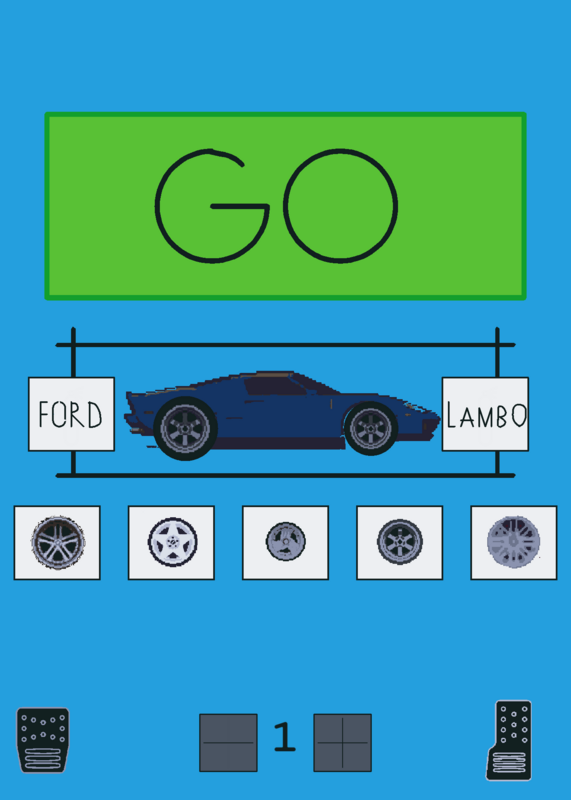This screenshot has width=571, height=800.
Task: Choose the dark multi-spoke chrome wheel
Action: click(x=57, y=543)
